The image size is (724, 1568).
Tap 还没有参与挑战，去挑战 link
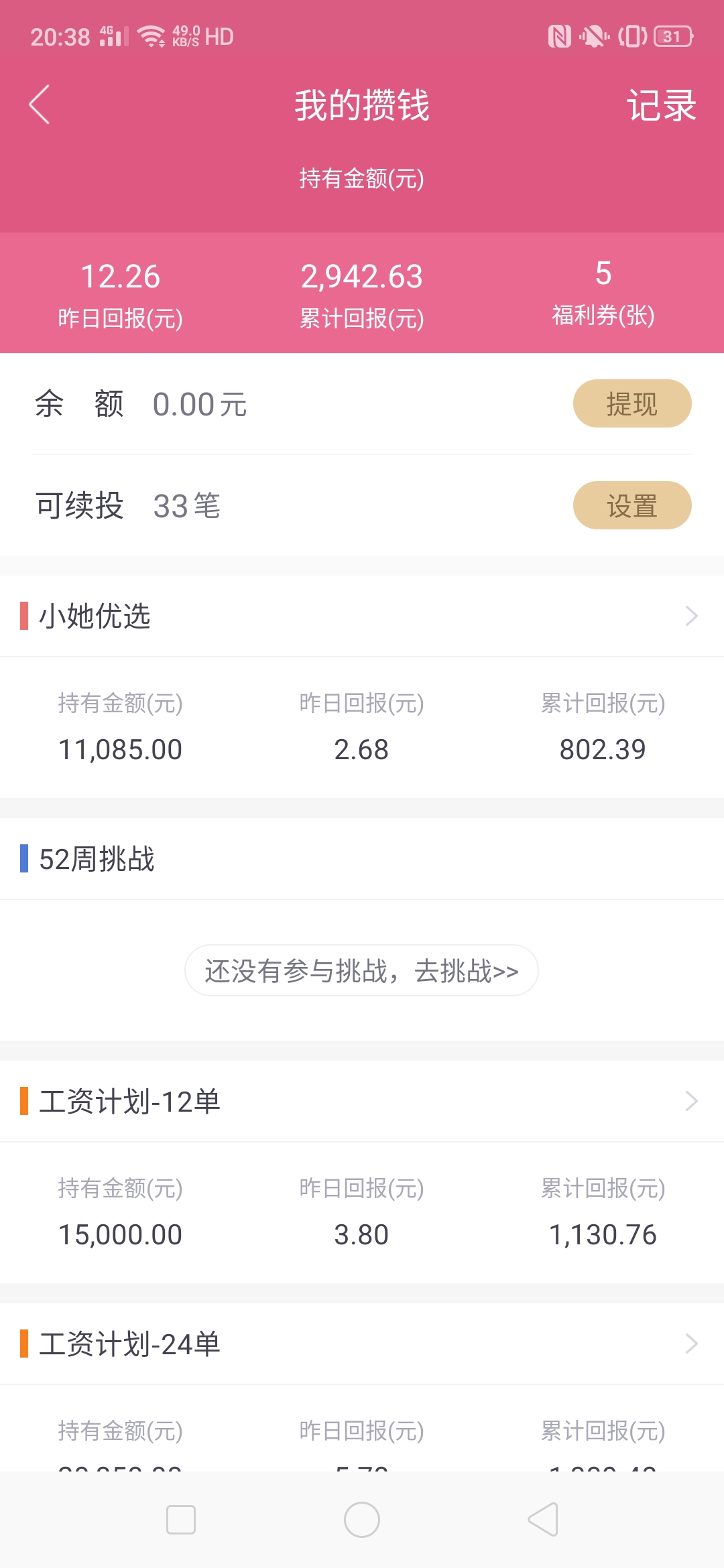361,970
